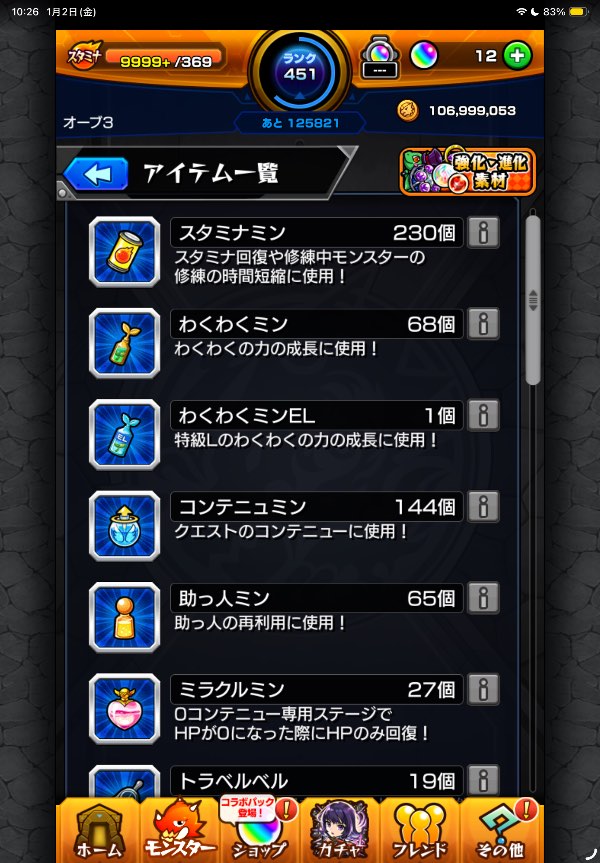Open the フレンド tab

[x=420, y=830]
